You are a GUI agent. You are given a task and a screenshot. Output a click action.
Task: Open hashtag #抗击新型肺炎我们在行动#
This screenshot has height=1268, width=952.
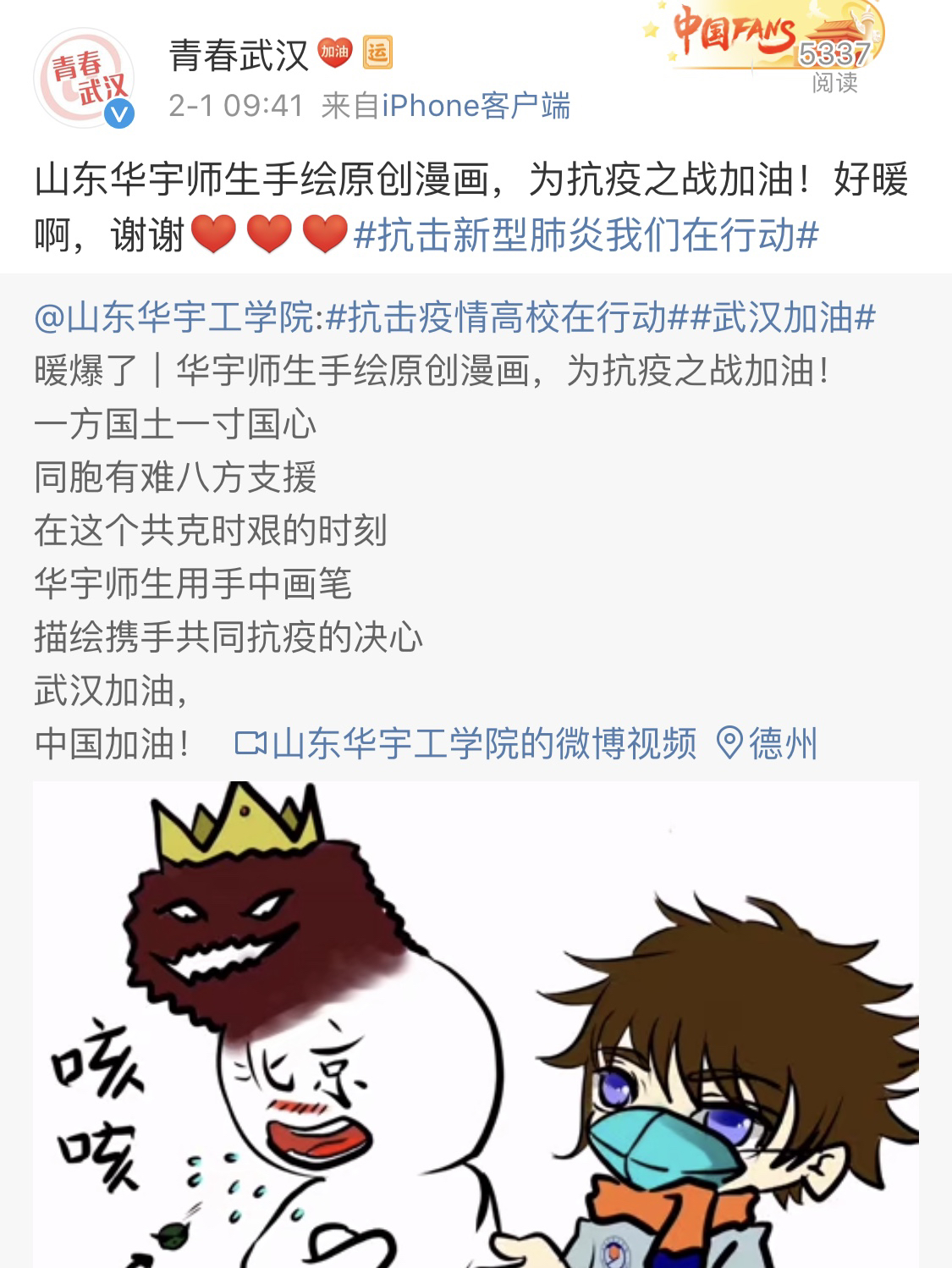(x=586, y=234)
